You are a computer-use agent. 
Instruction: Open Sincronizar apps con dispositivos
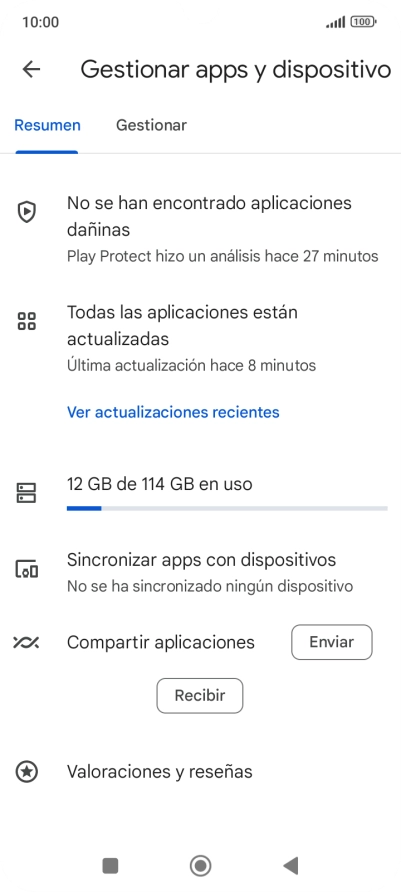[x=200, y=570]
